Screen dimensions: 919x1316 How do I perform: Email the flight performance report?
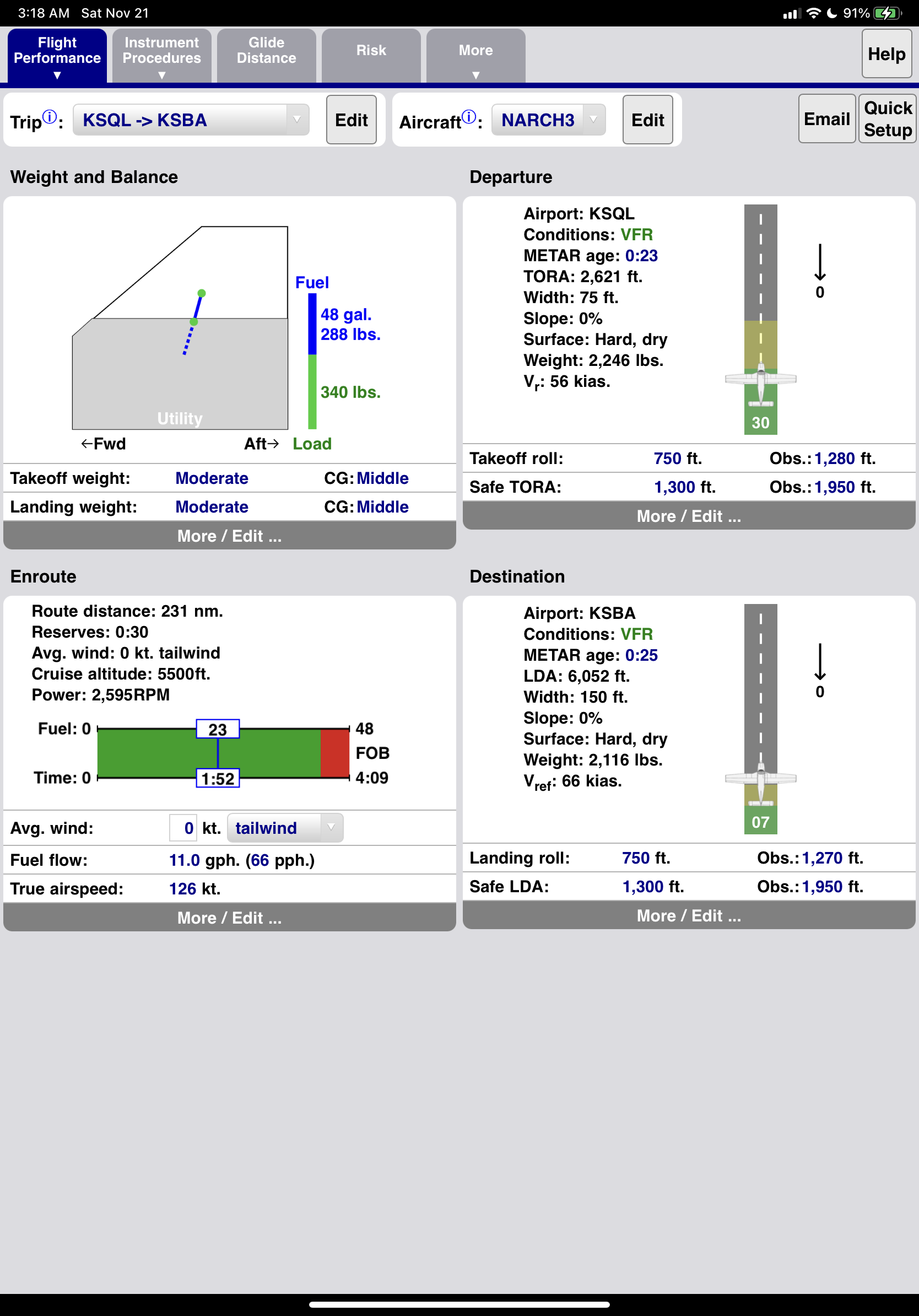click(x=826, y=118)
